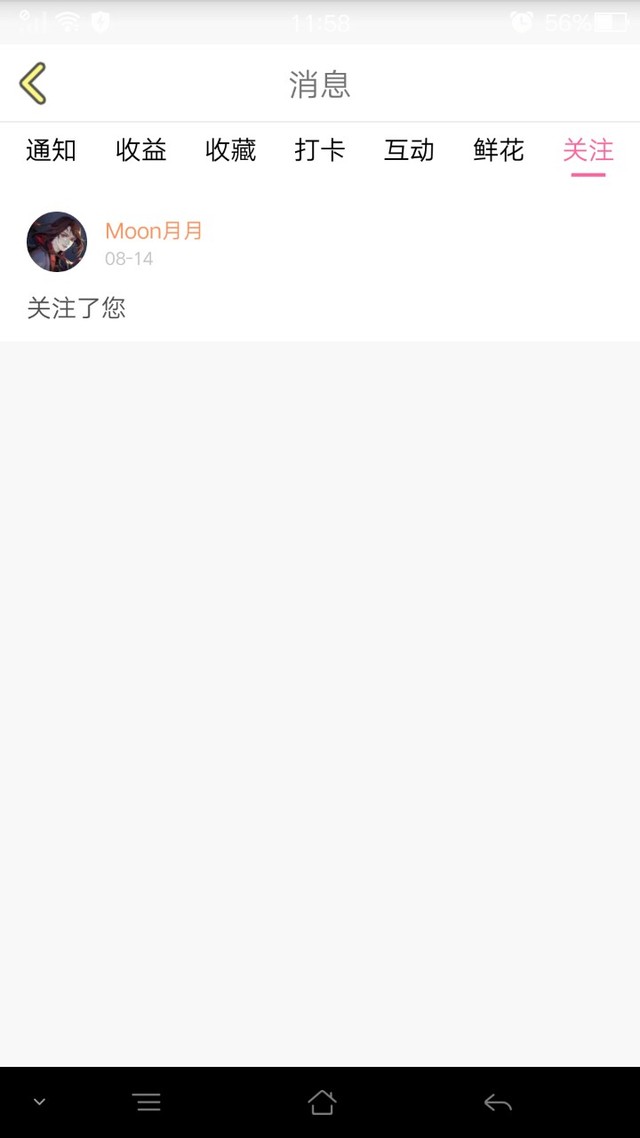The width and height of the screenshot is (640, 1138).
Task: Tap the system back button
Action: point(497,1102)
